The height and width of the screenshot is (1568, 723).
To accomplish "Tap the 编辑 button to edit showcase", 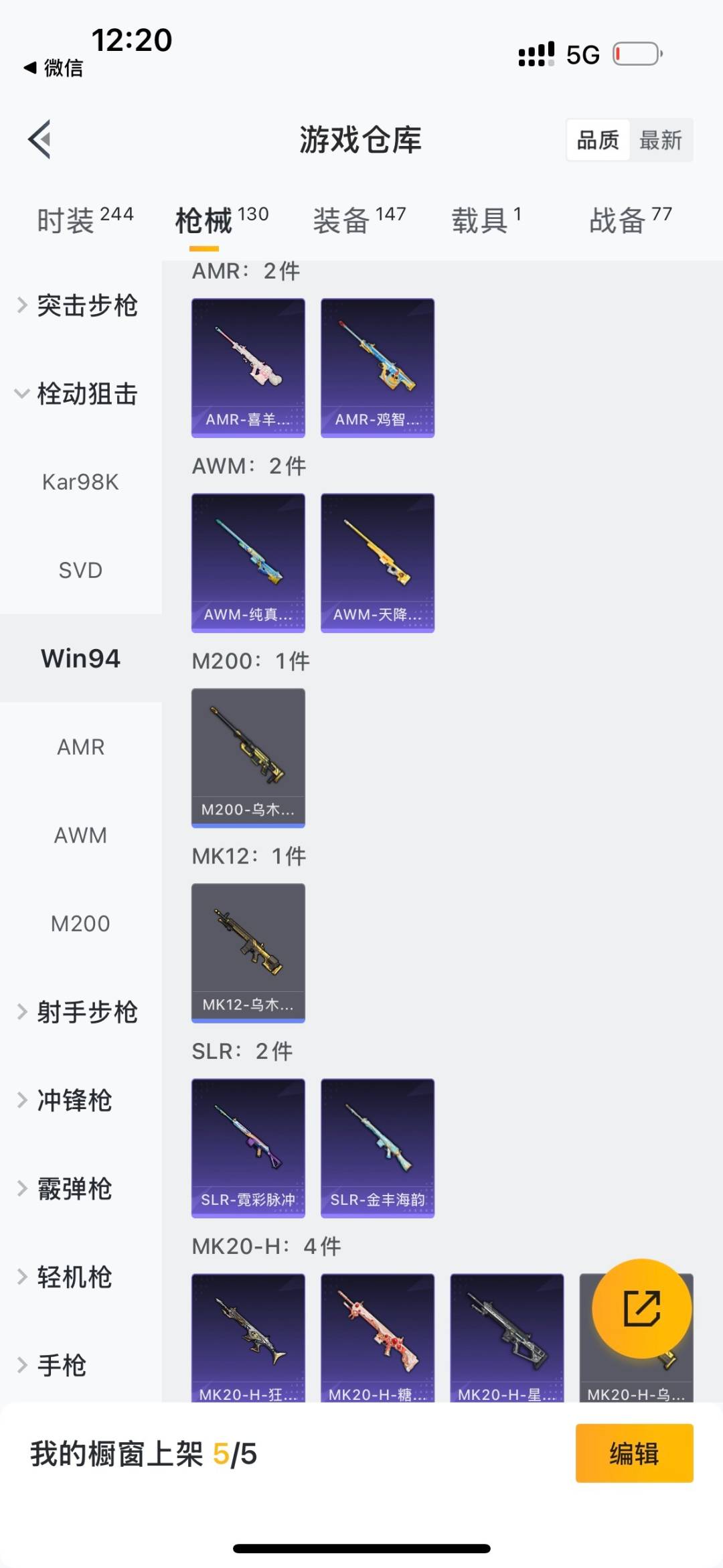I will [633, 1454].
